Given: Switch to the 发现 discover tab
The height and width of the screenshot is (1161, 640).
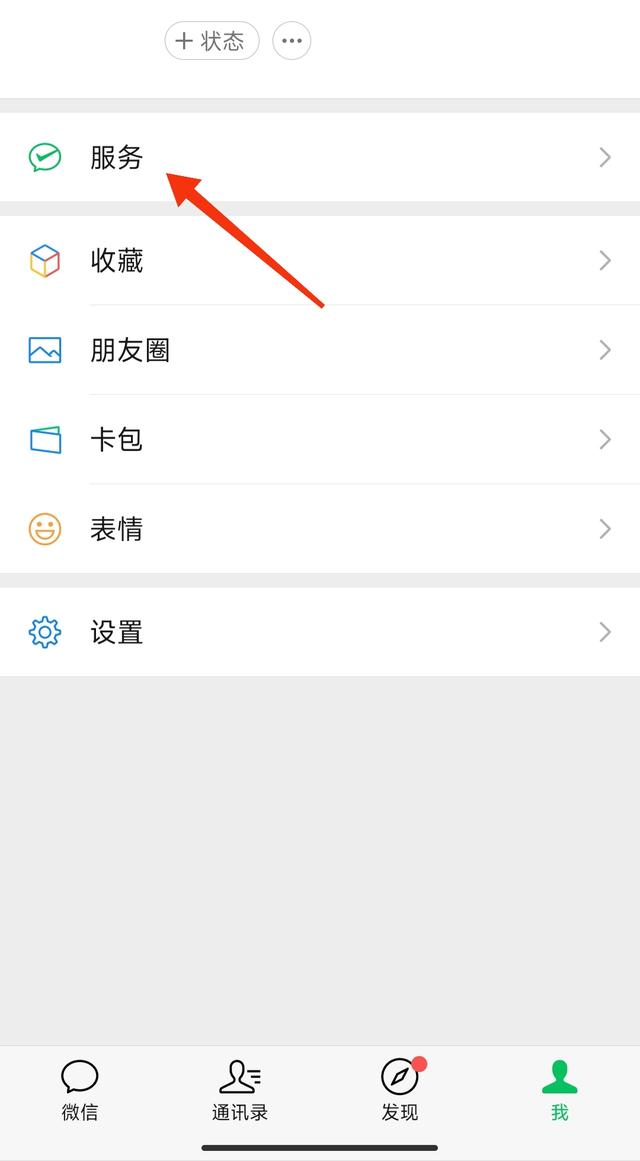Looking at the screenshot, I should [x=400, y=1090].
